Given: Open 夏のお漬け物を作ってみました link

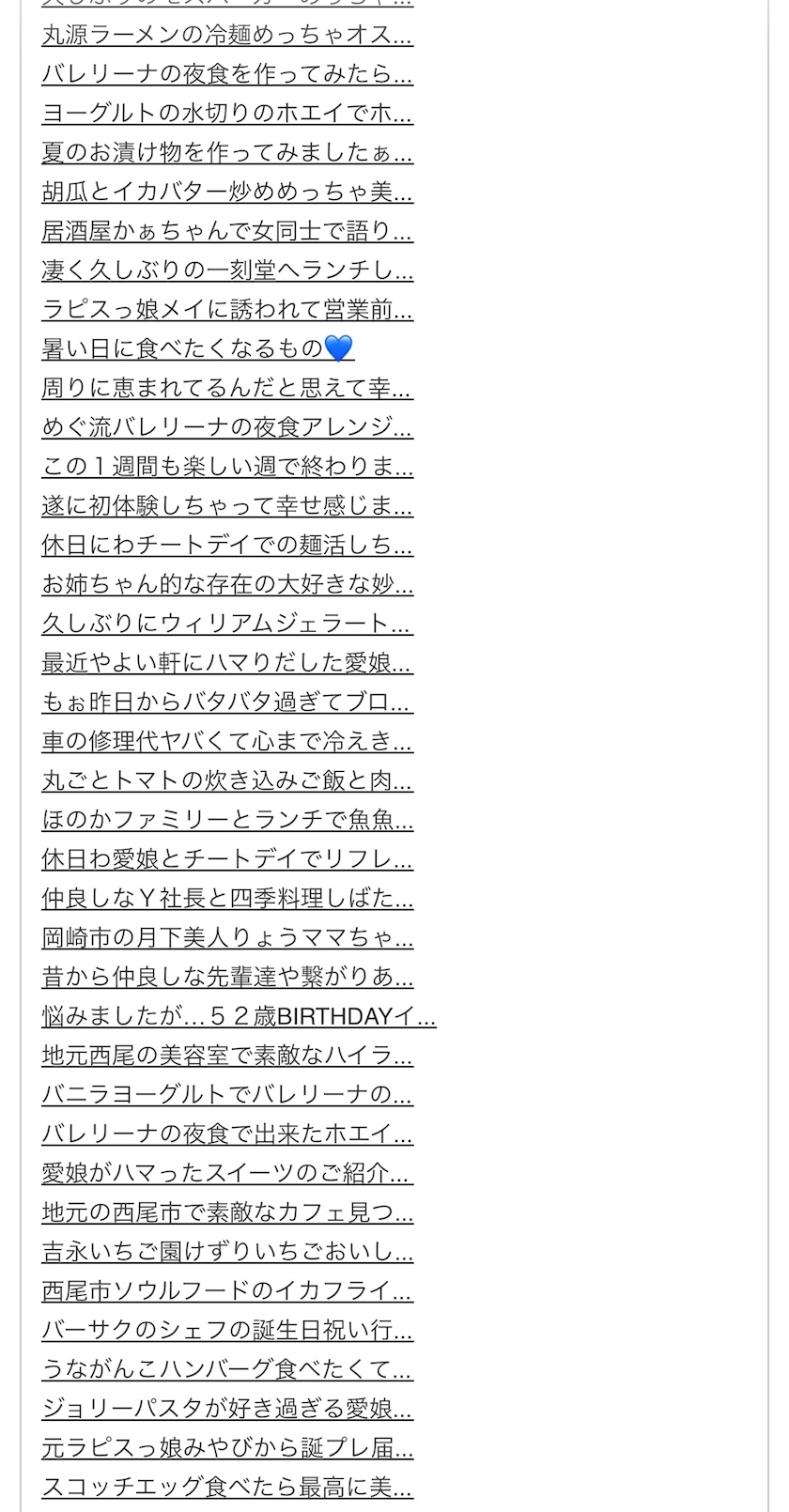Looking at the screenshot, I should pyautogui.click(x=227, y=153).
